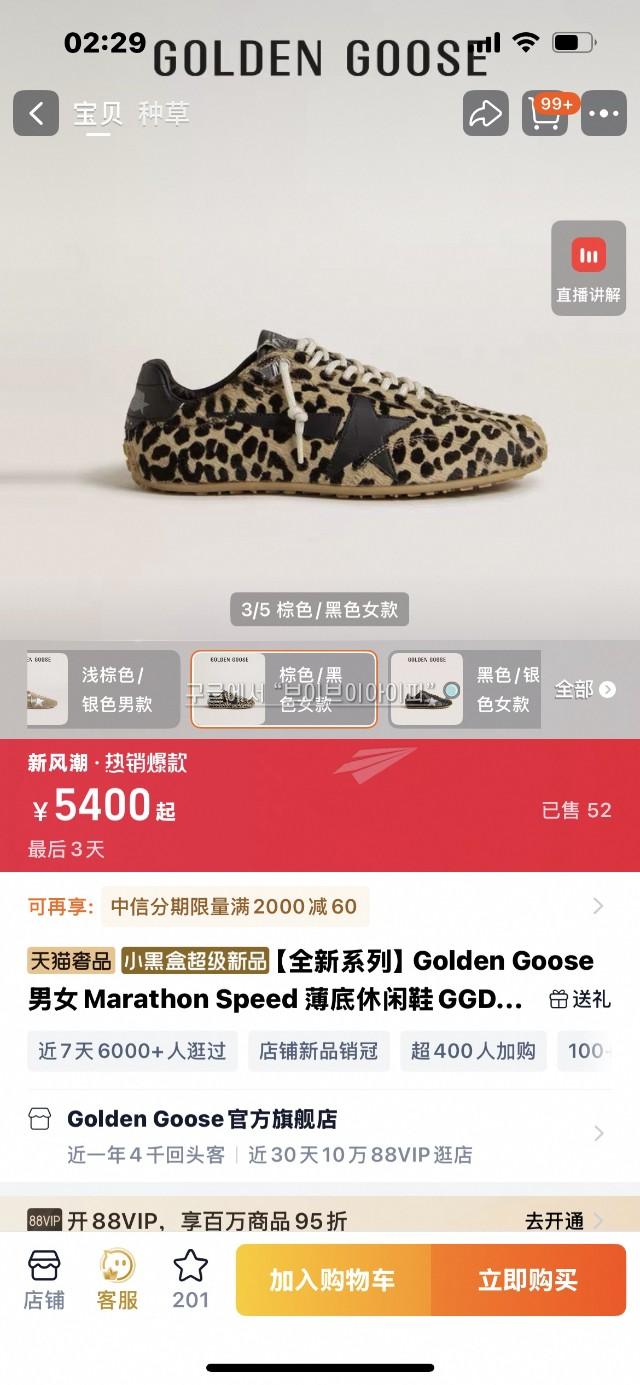Favorite the item via the star

[x=190, y=1280]
